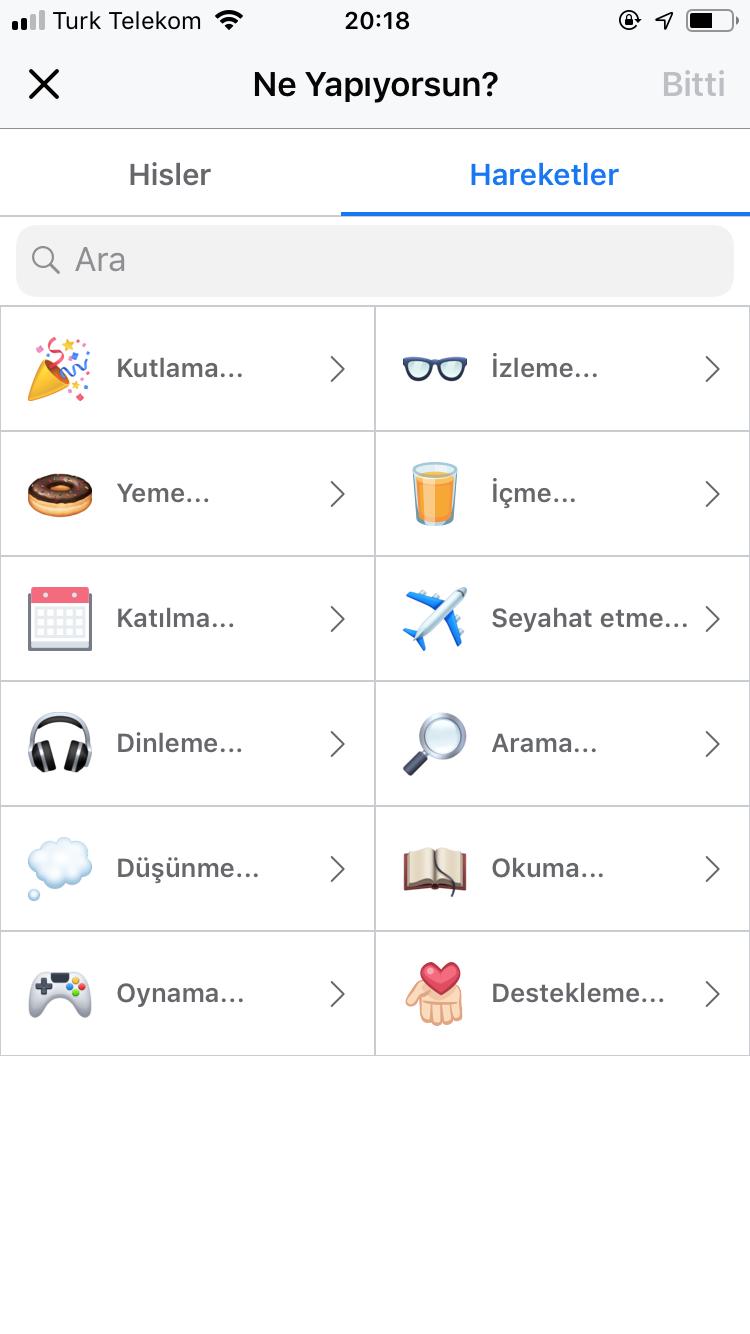The height and width of the screenshot is (1334, 750).
Task: Switch to the Hisler tab
Action: tap(170, 174)
